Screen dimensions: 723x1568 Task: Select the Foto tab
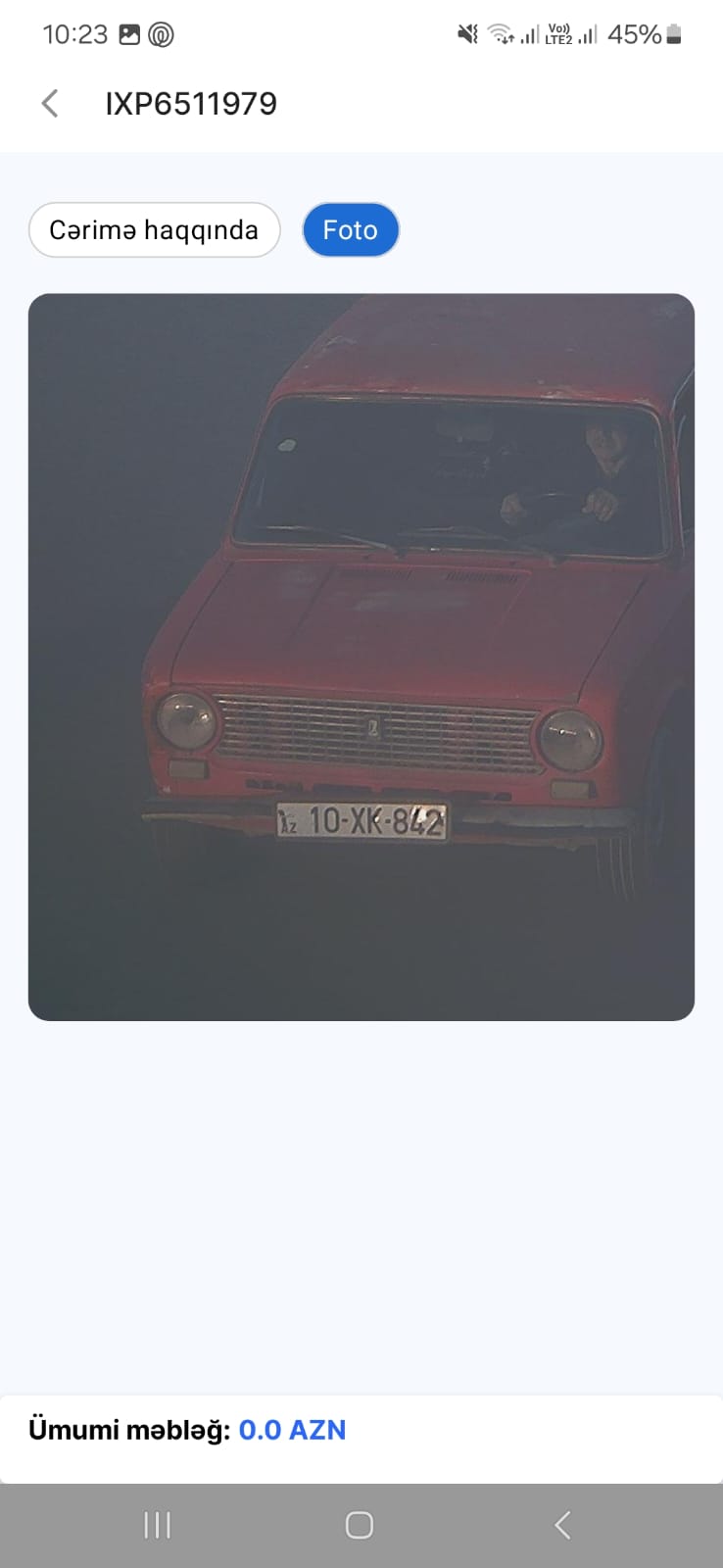[350, 230]
